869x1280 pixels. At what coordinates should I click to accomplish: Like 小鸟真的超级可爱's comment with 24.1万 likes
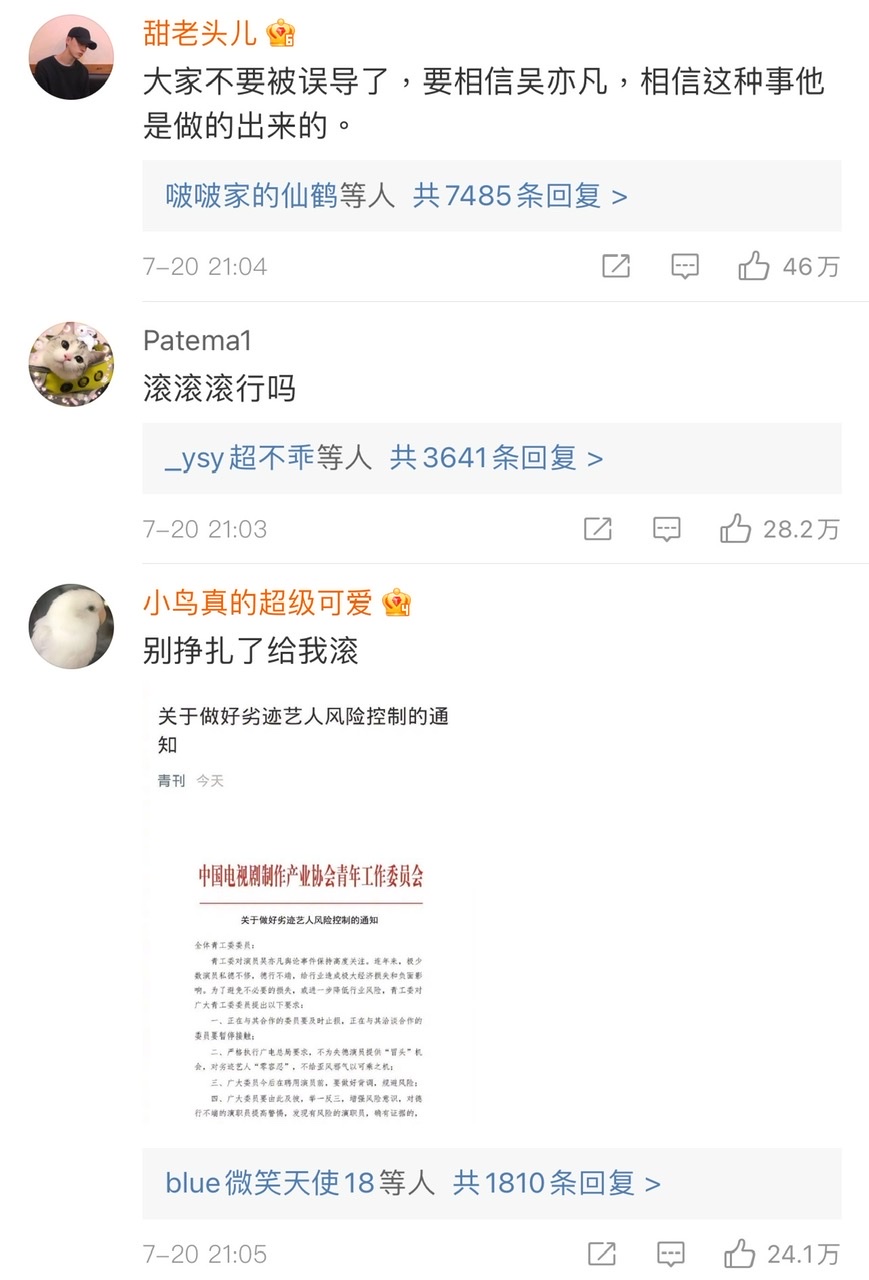click(740, 1253)
